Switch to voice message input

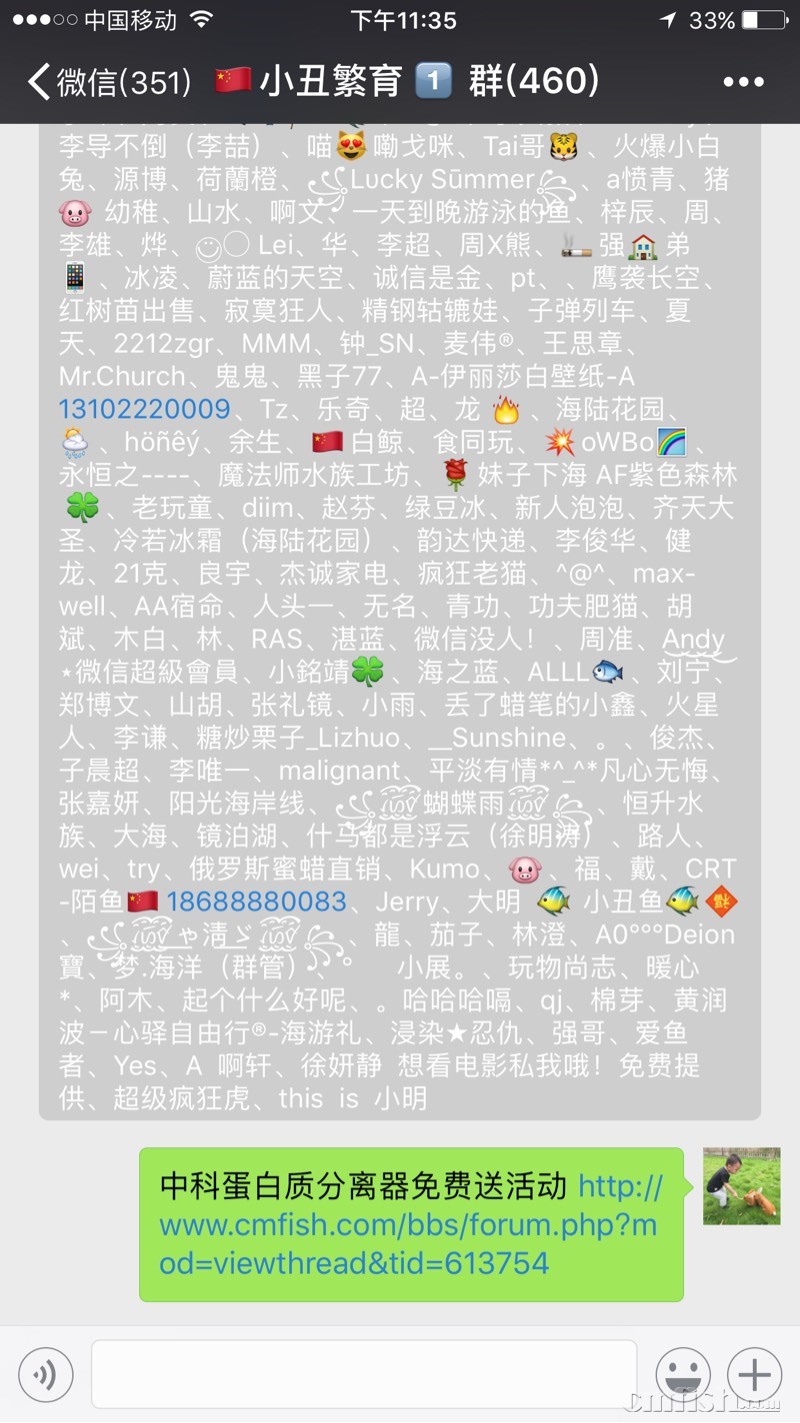pyautogui.click(x=45, y=1376)
